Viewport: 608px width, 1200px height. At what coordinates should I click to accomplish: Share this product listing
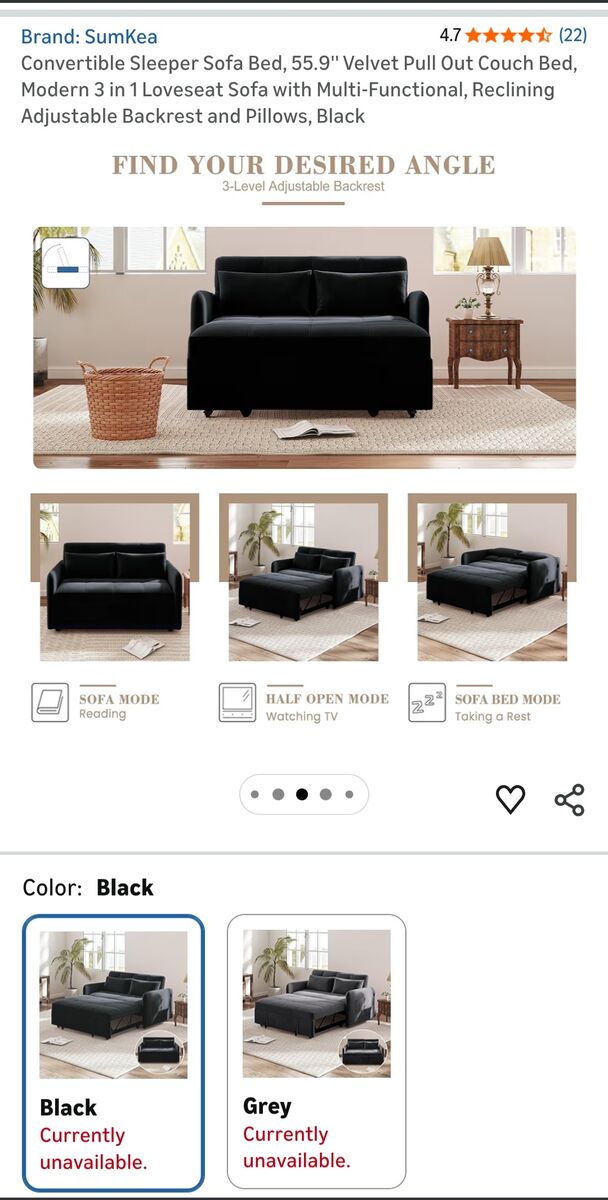click(x=569, y=799)
